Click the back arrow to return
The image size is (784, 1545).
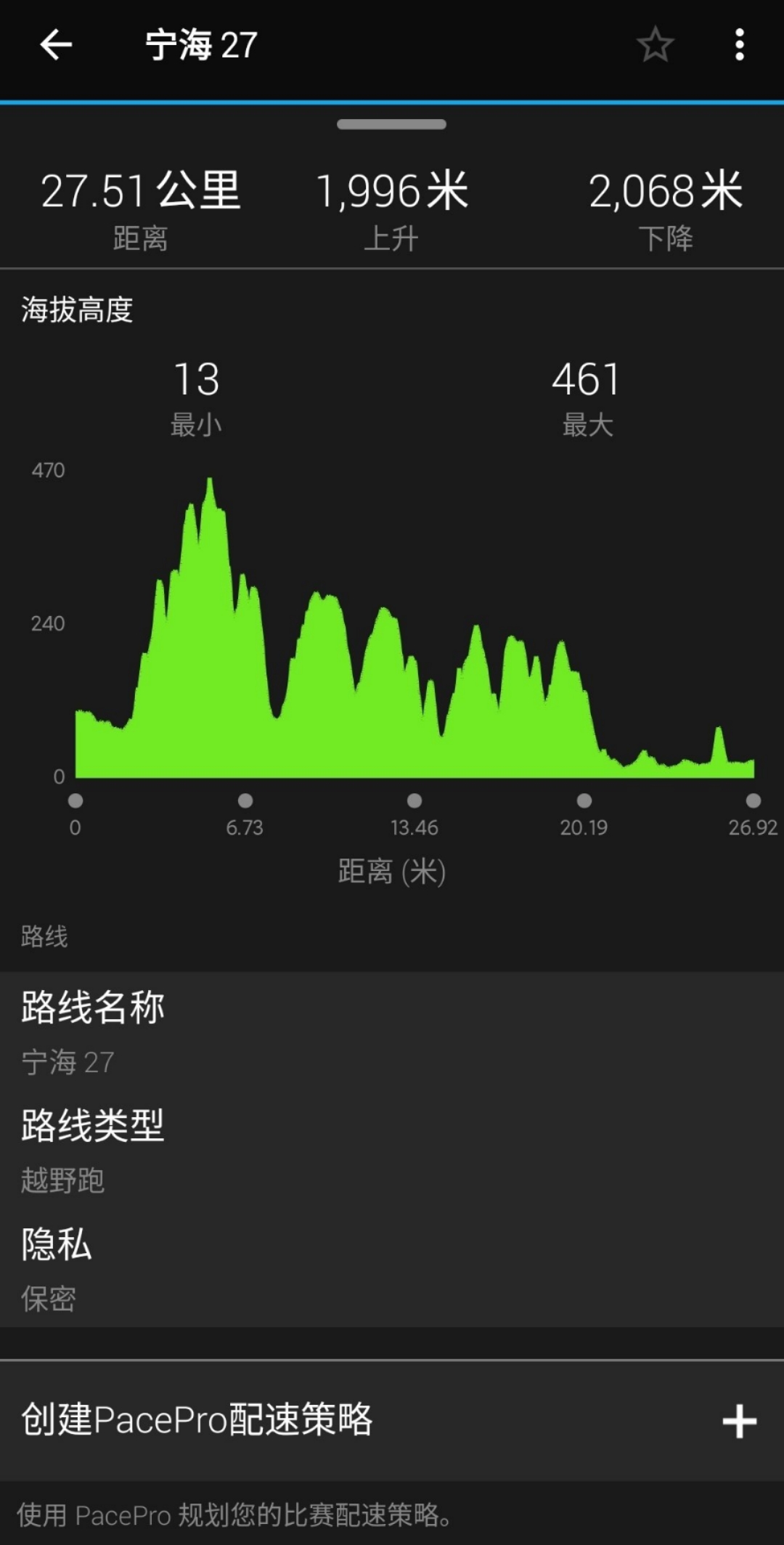pyautogui.click(x=55, y=46)
